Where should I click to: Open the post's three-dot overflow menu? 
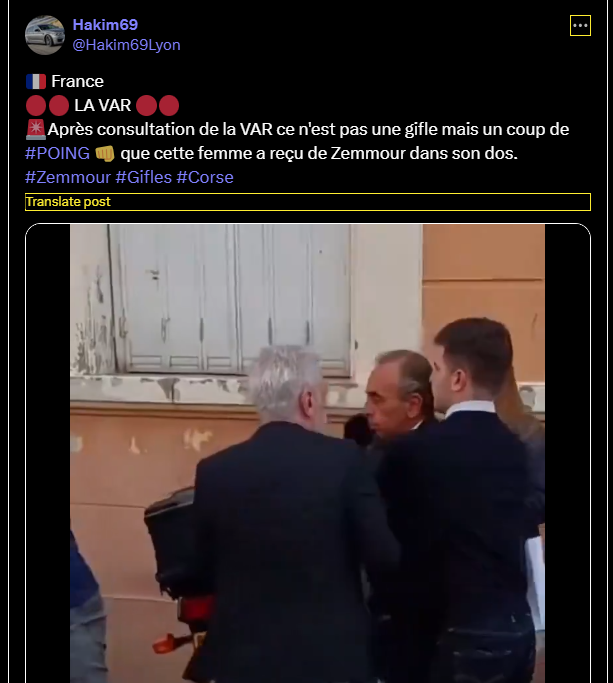[x=580, y=25]
